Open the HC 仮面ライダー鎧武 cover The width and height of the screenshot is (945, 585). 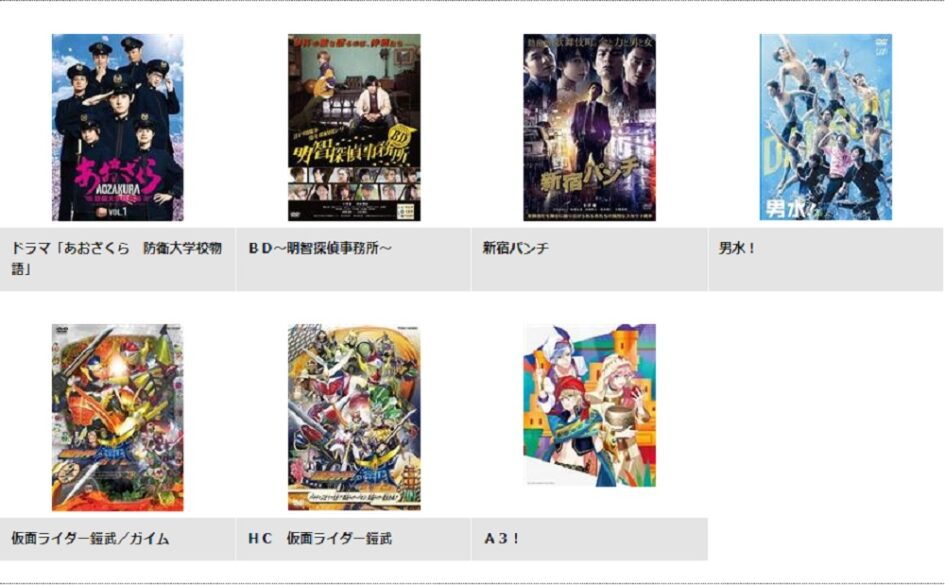click(x=354, y=417)
